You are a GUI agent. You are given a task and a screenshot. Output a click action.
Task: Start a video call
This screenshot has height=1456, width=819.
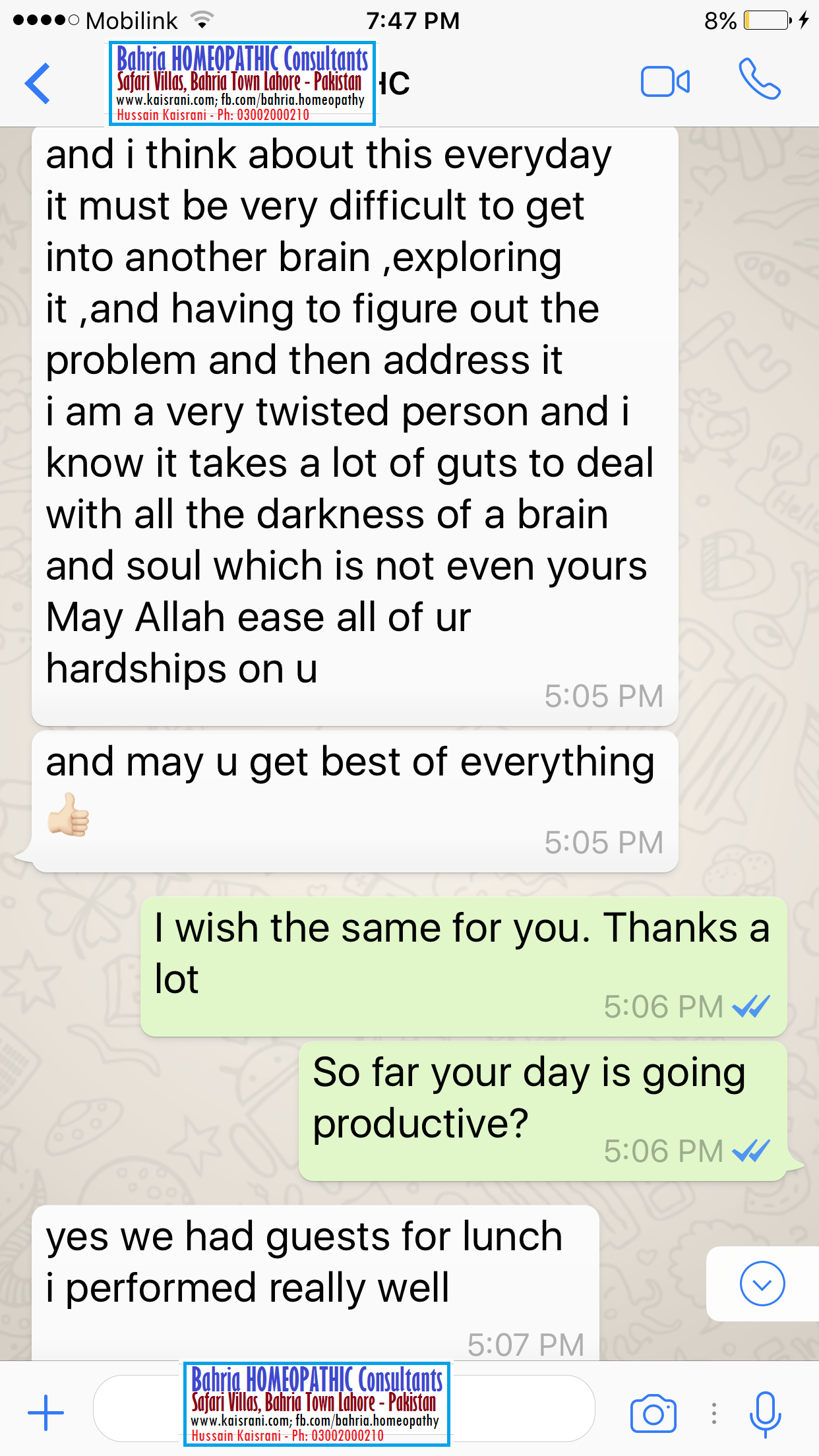(665, 82)
